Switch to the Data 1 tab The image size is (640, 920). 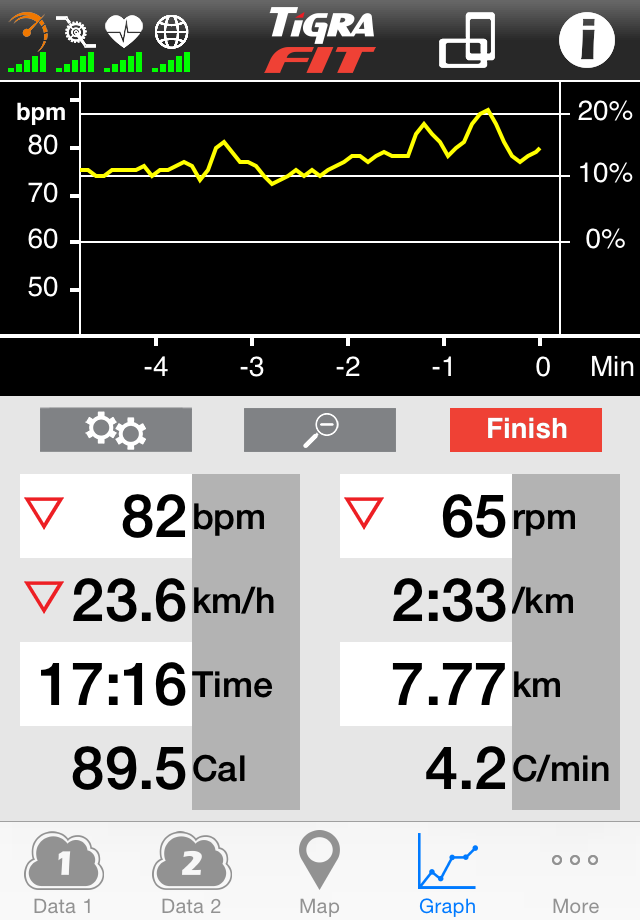click(x=63, y=872)
